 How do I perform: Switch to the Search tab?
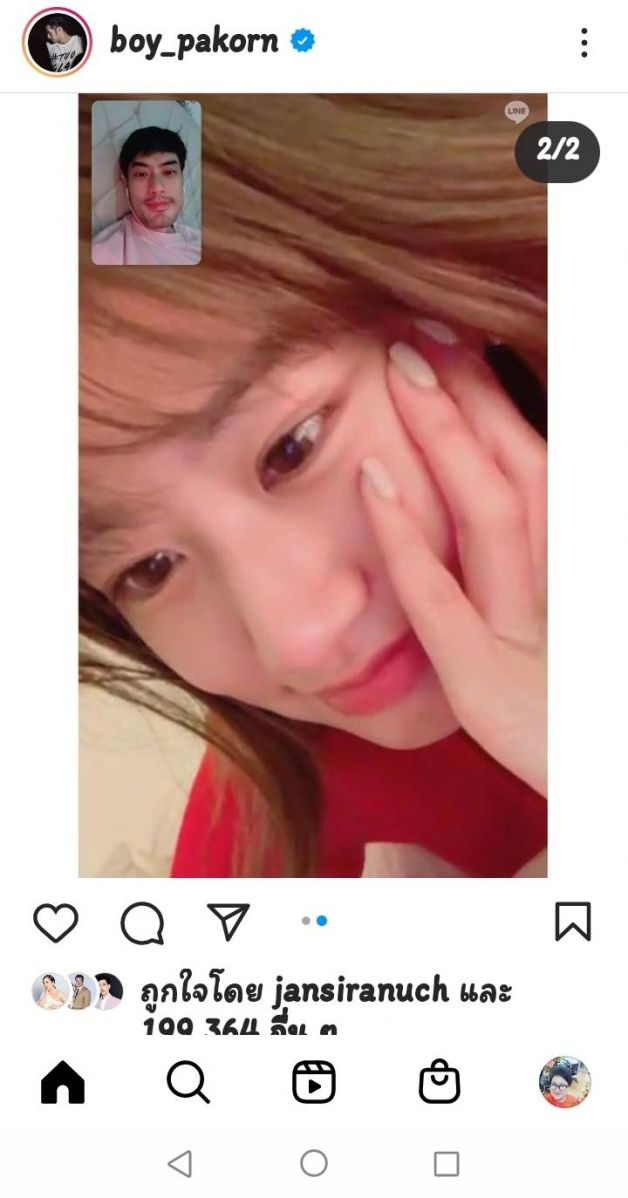point(188,1083)
